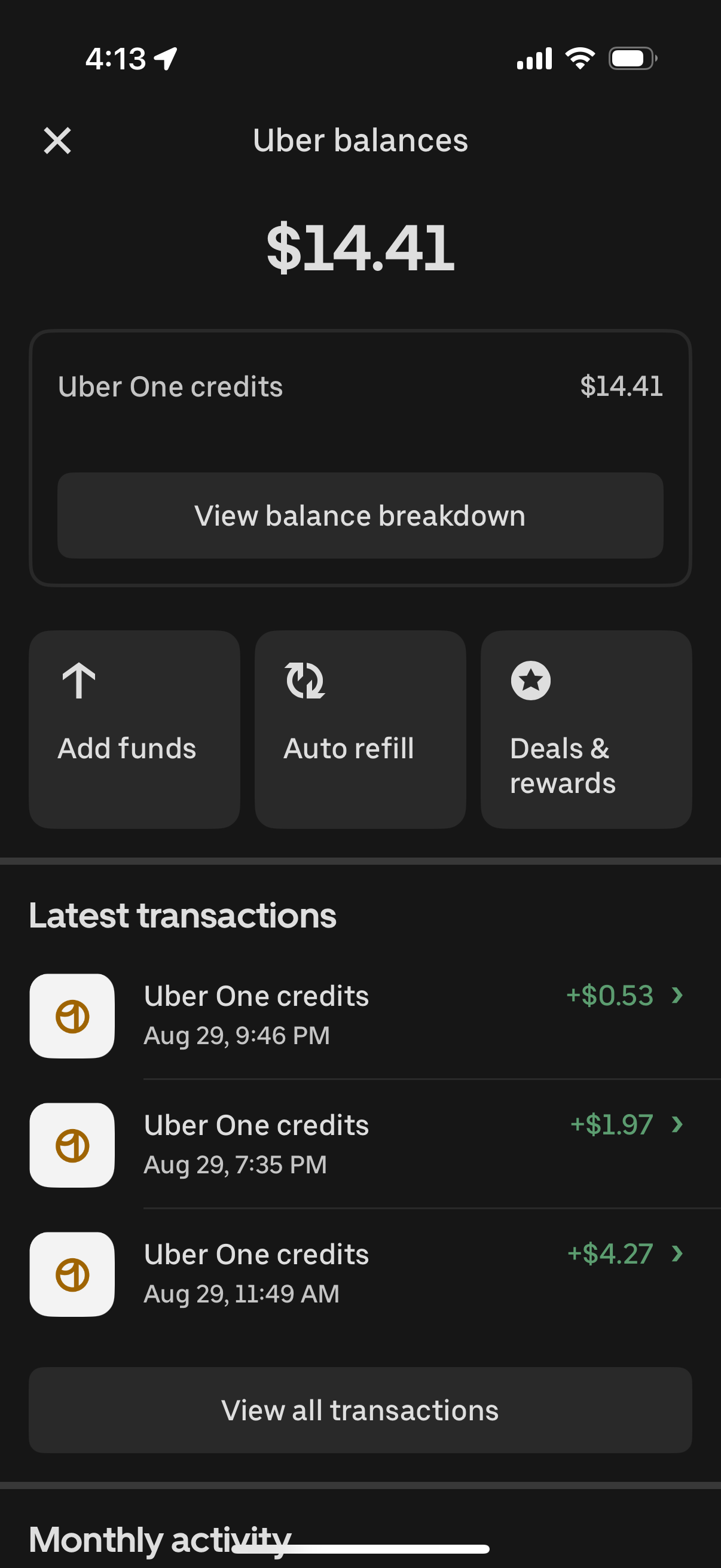
Task: Select the Uber One icon beside the 7:35 PM entry
Action: (x=72, y=1145)
